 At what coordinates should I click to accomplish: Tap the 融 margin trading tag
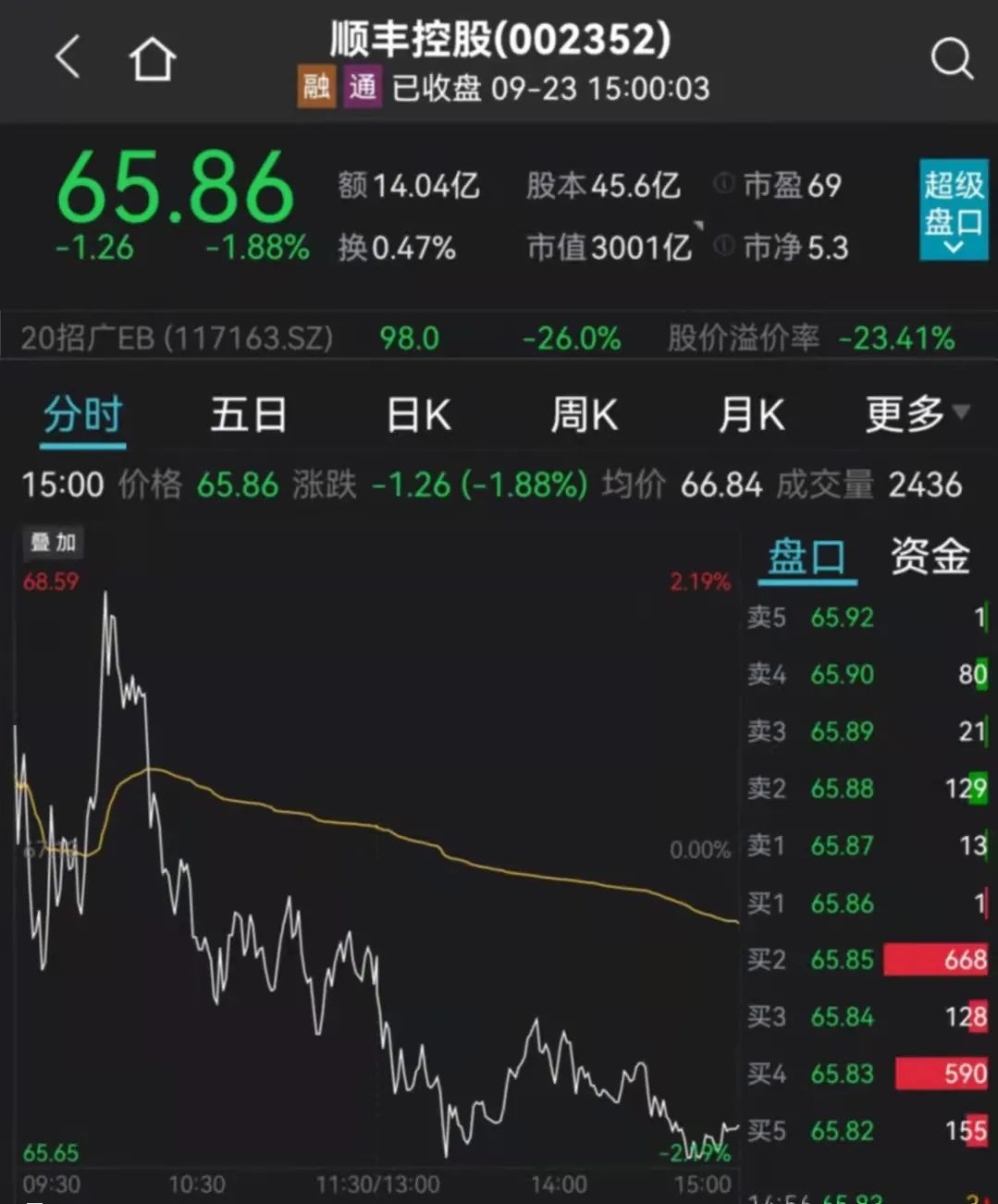click(x=316, y=87)
